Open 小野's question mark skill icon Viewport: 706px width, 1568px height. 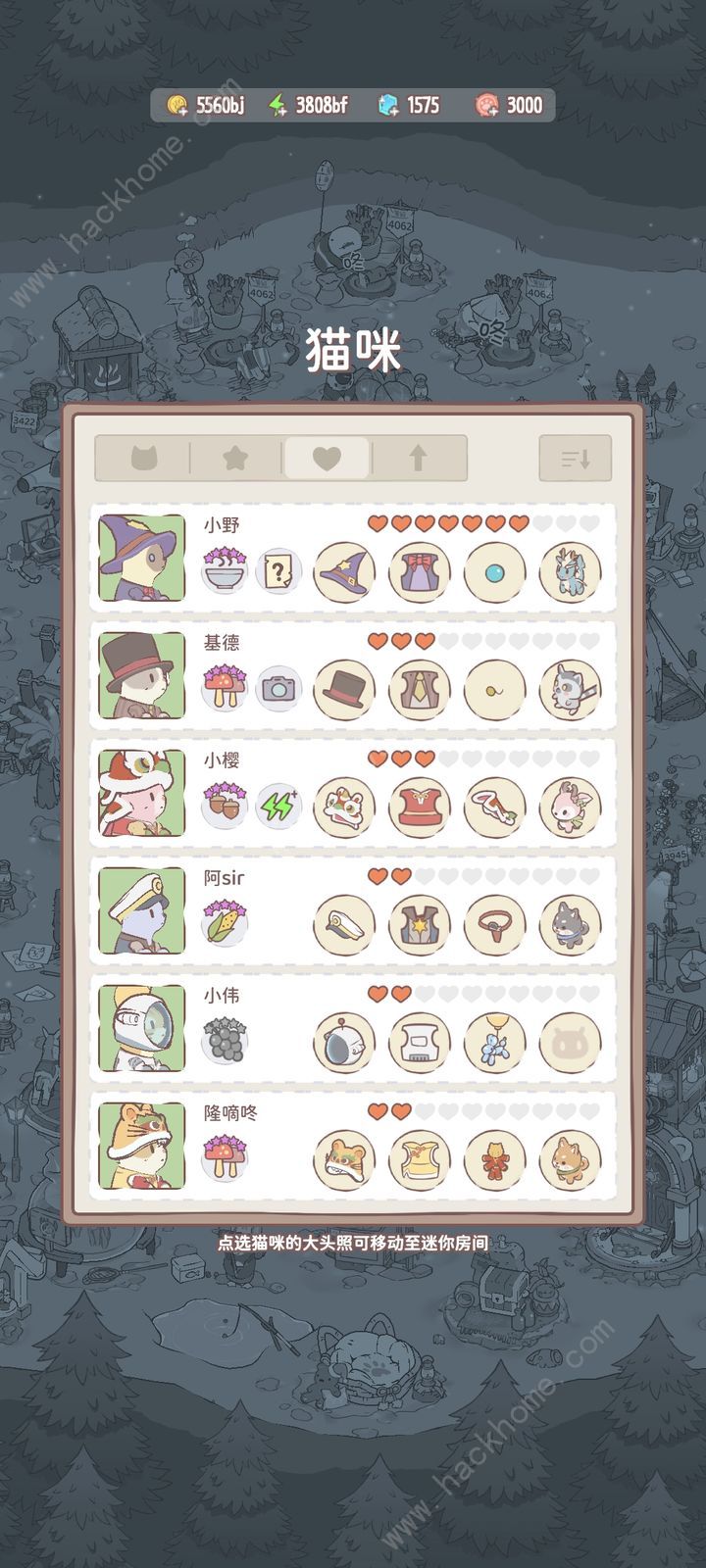click(x=278, y=571)
